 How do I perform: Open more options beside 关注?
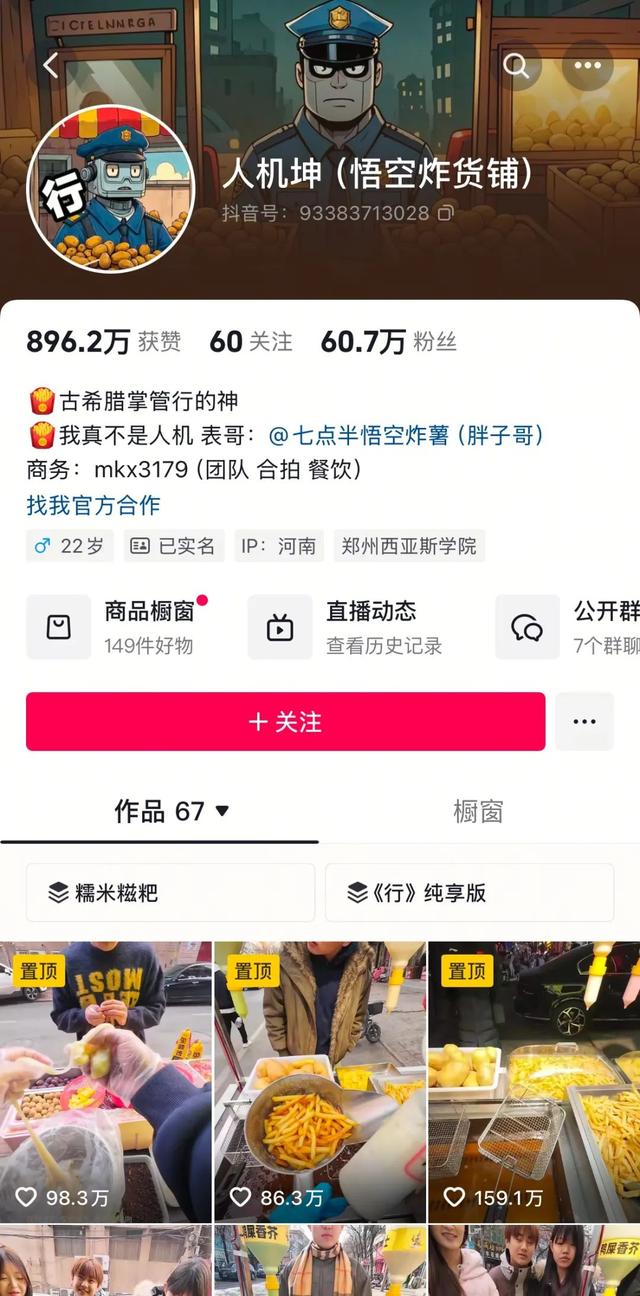tap(584, 721)
